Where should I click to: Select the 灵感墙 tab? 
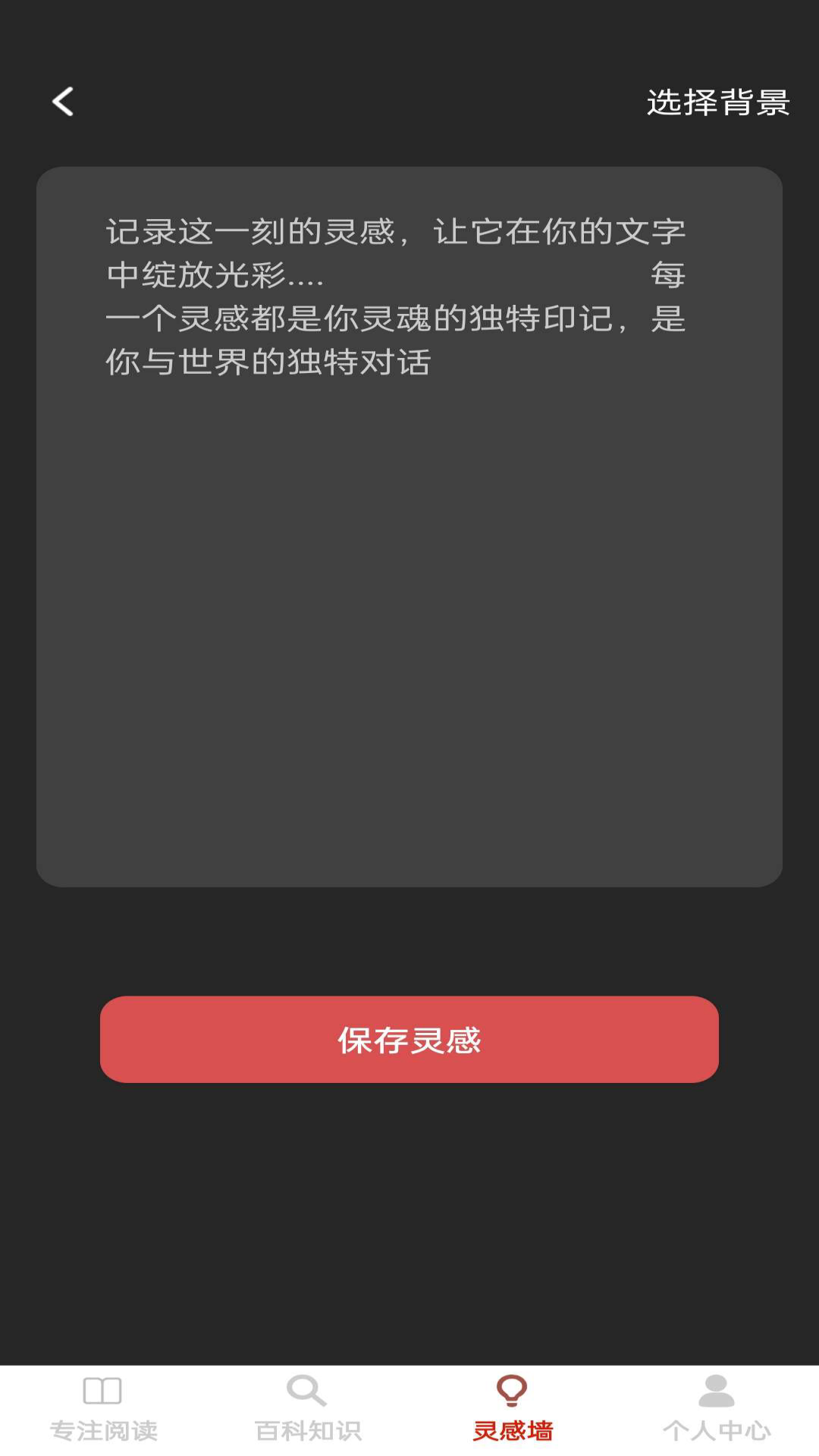click(513, 1410)
